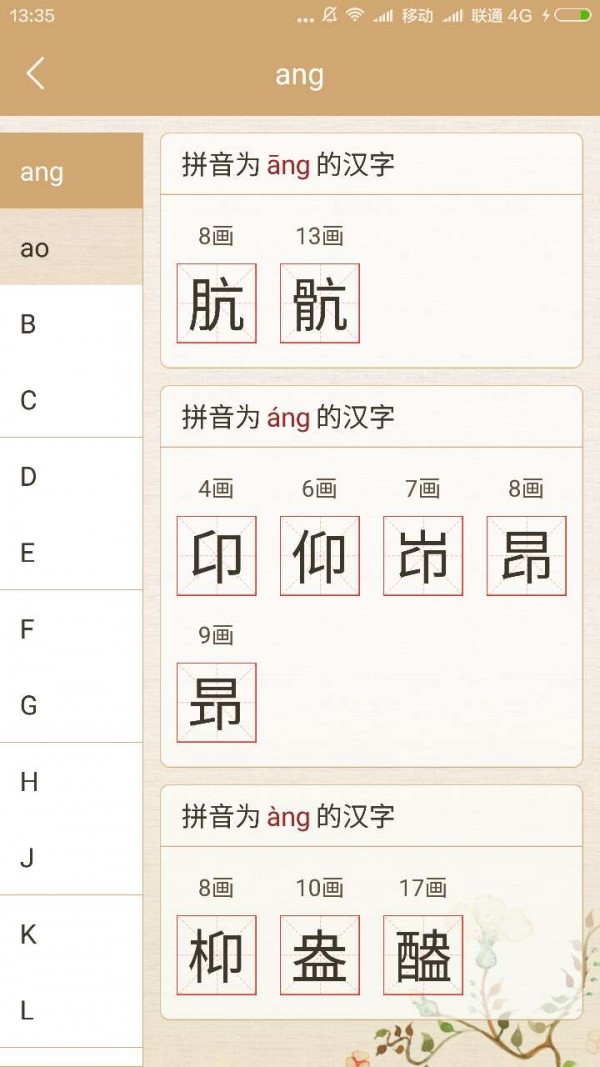View the character 枊
Viewport: 600px width, 1067px height.
[216, 955]
